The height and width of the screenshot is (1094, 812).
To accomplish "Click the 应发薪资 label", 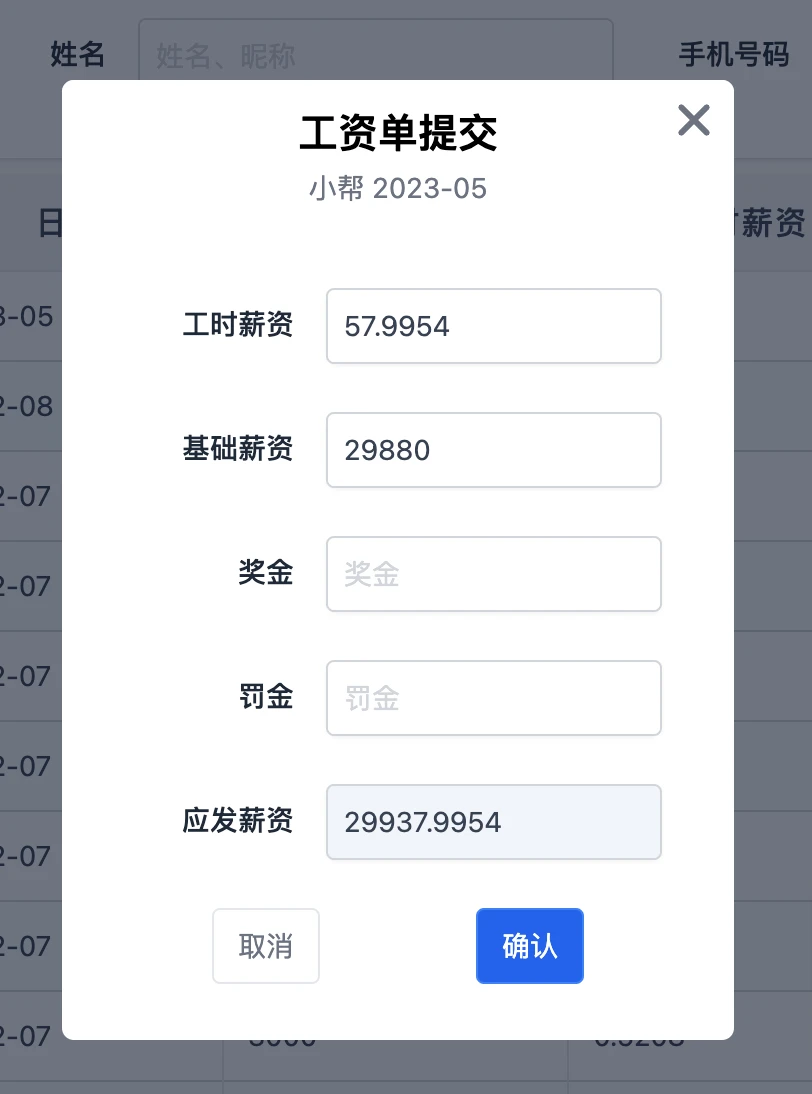I will click(237, 822).
